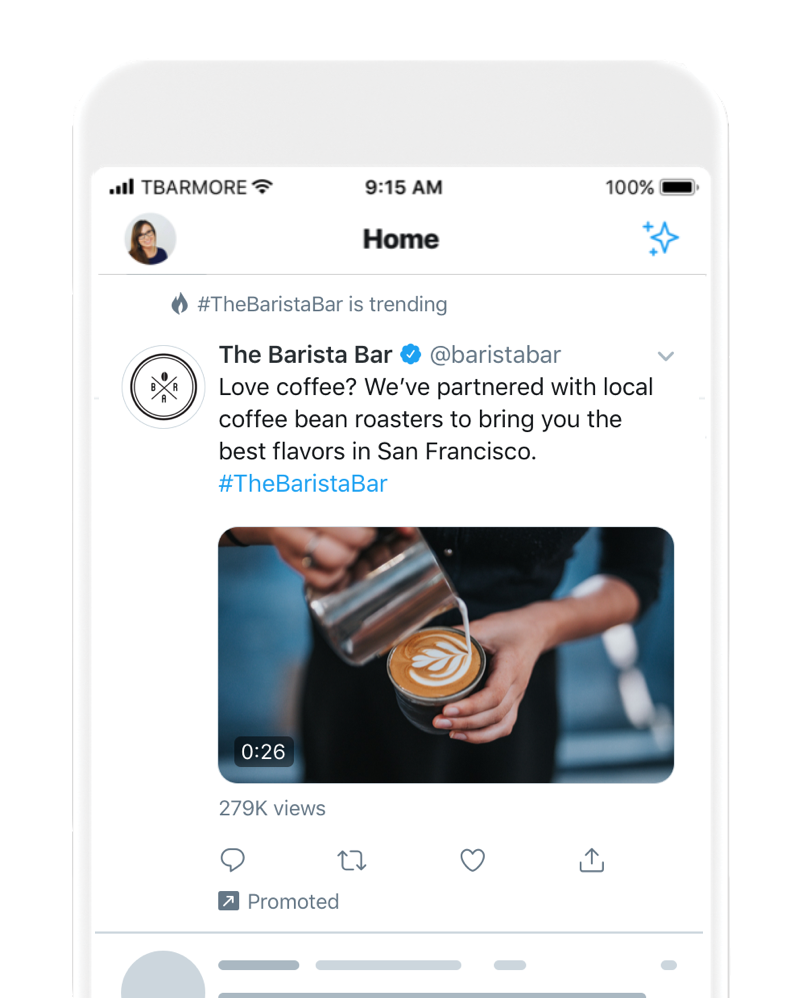The width and height of the screenshot is (804, 998).
Task: Open your profile avatar menu
Action: coord(150,239)
